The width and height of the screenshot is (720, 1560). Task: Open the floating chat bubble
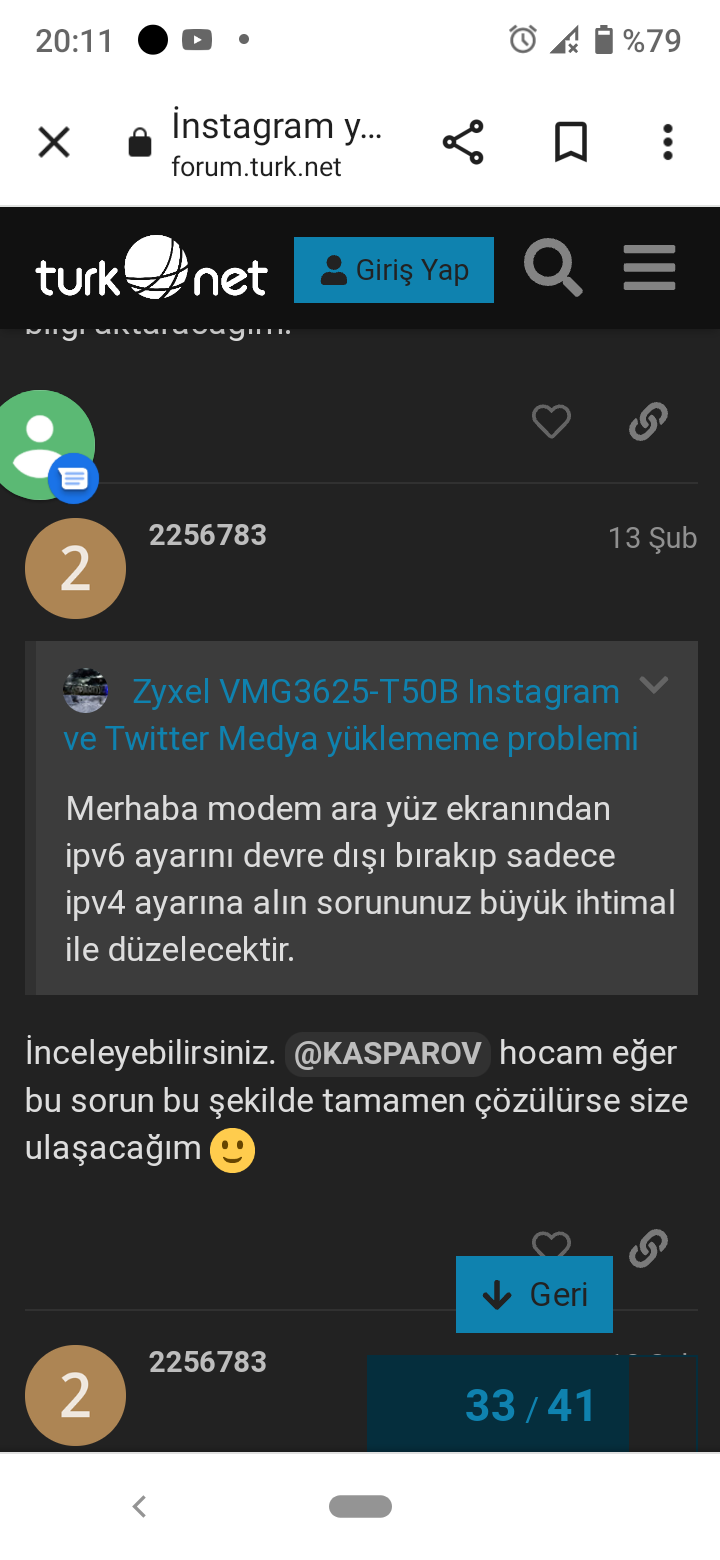point(46,446)
